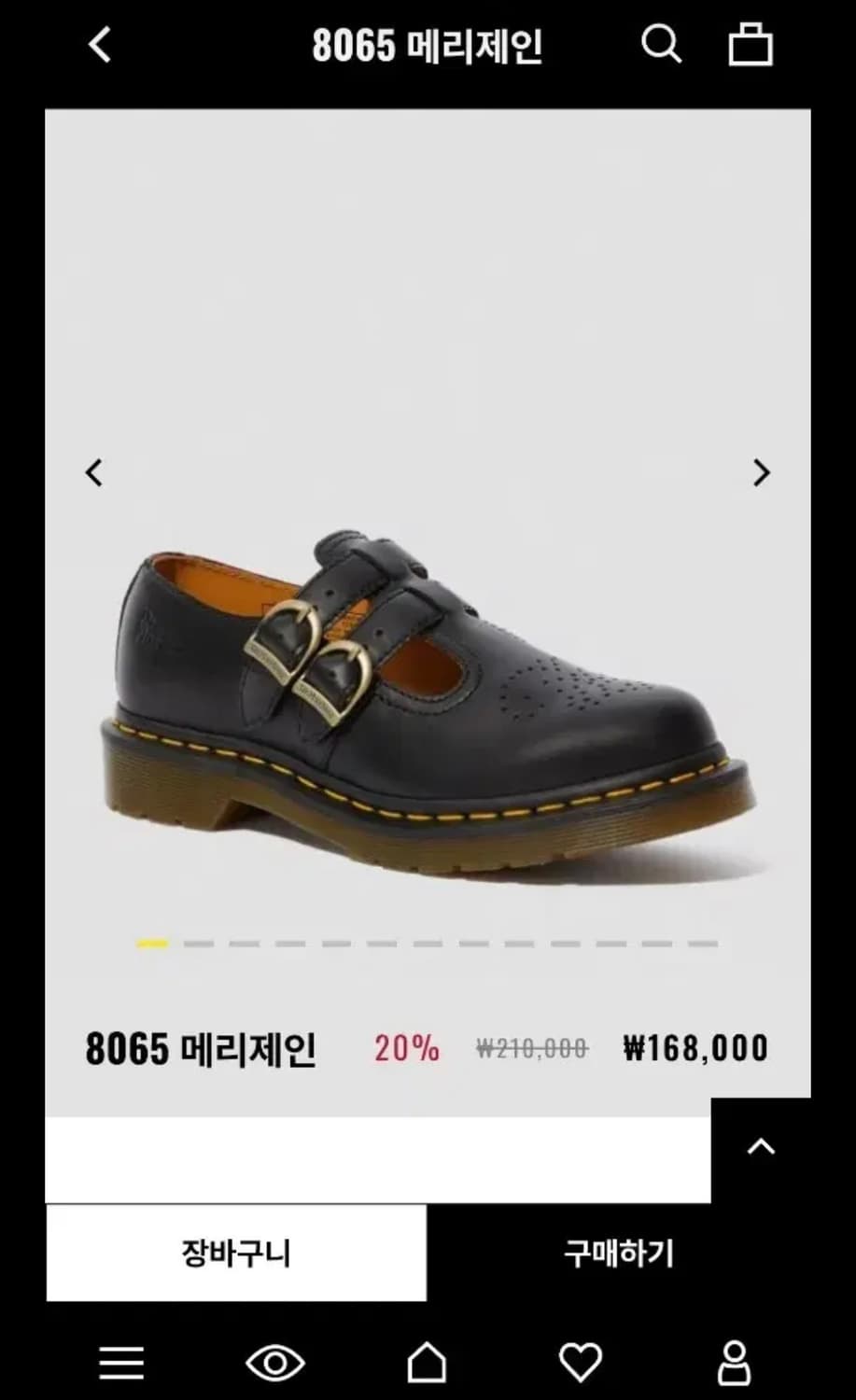856x1400 pixels.
Task: Show next product photo with right arrow
Action: [761, 472]
